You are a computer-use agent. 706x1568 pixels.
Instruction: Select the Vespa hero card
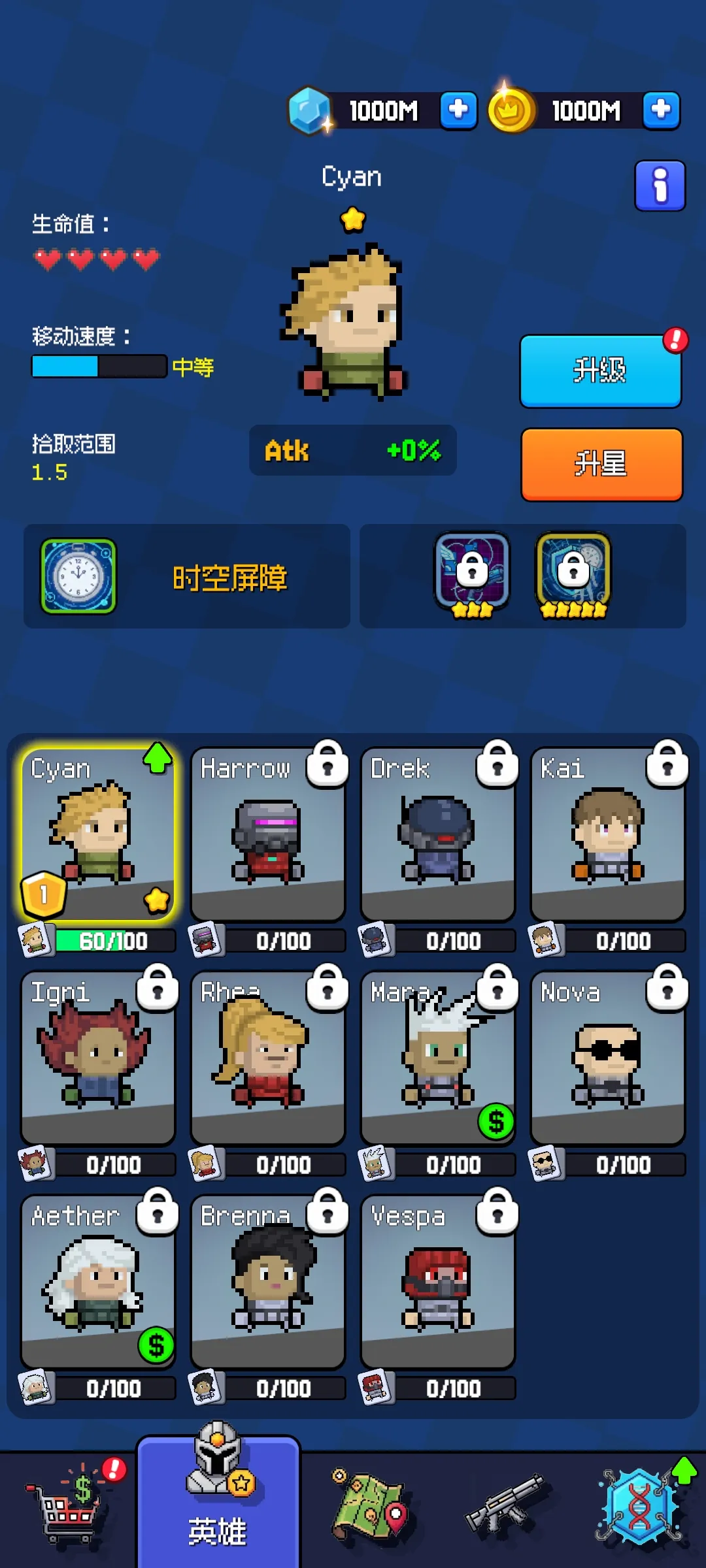coord(438,1282)
